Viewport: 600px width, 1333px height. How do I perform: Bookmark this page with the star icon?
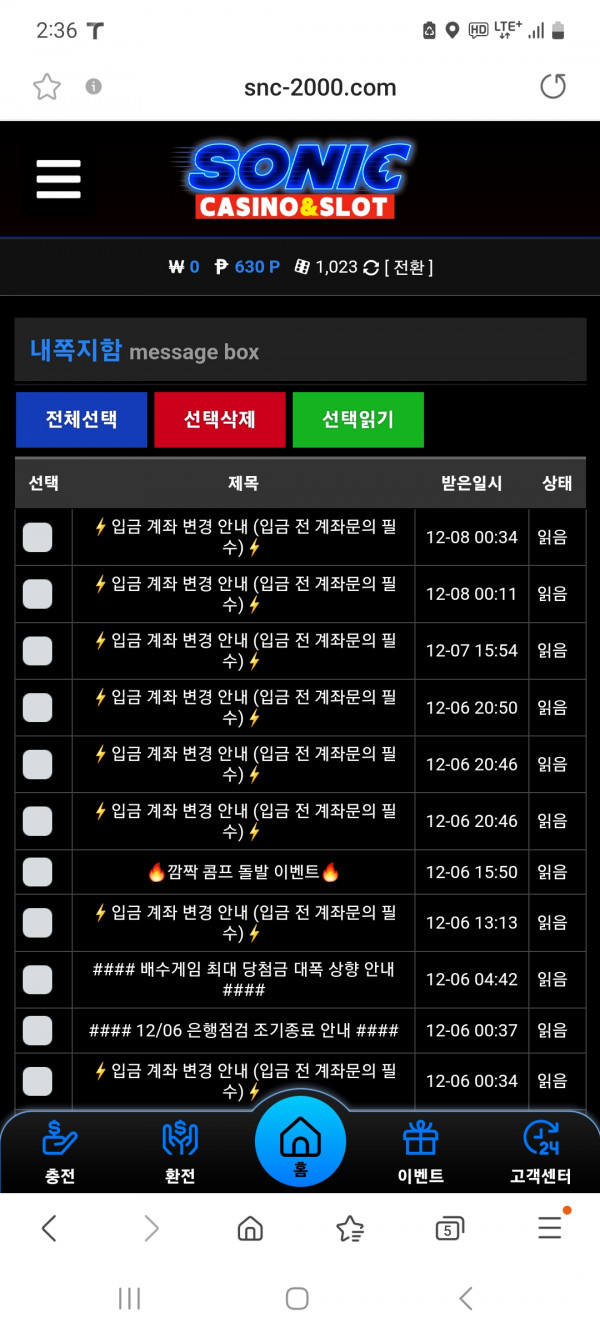pos(46,87)
